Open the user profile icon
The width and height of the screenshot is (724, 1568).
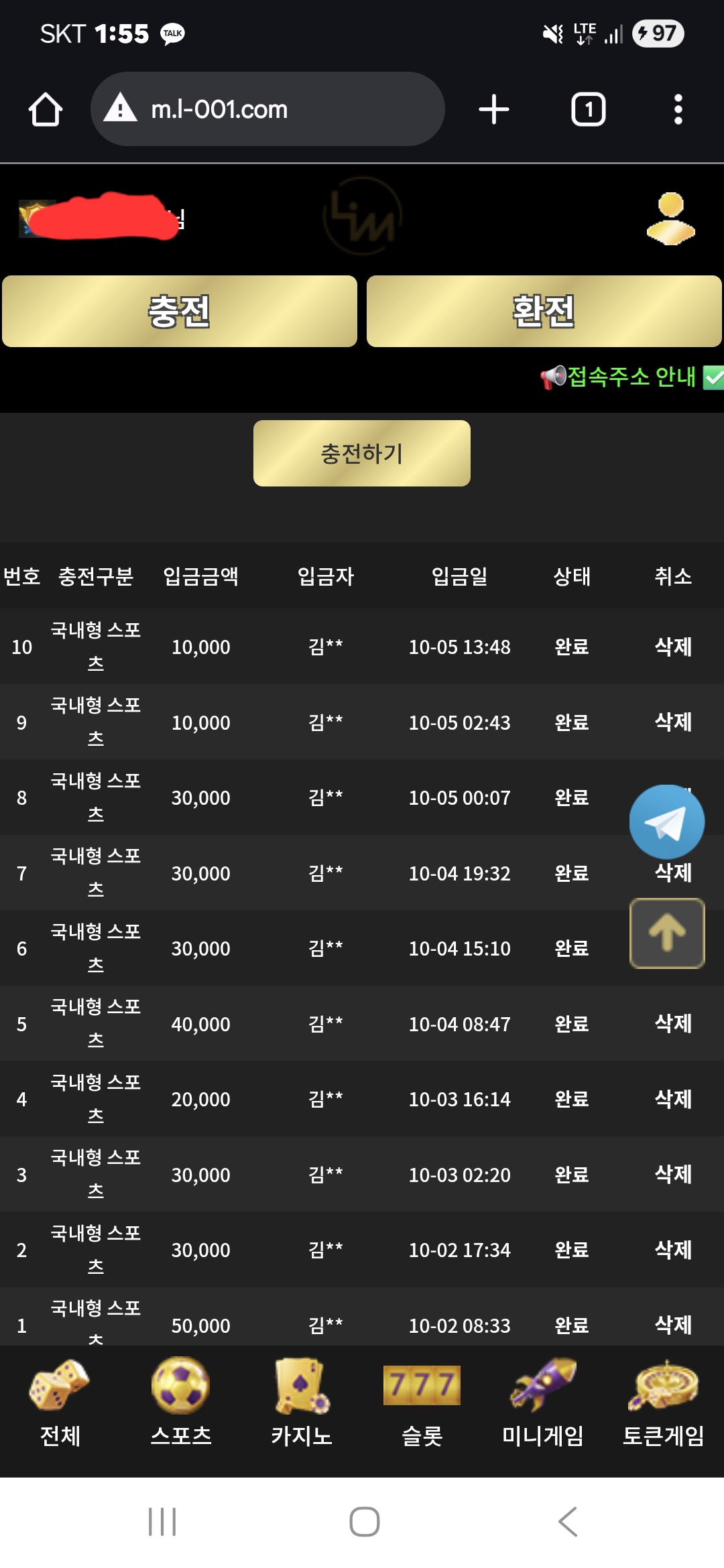[670, 219]
